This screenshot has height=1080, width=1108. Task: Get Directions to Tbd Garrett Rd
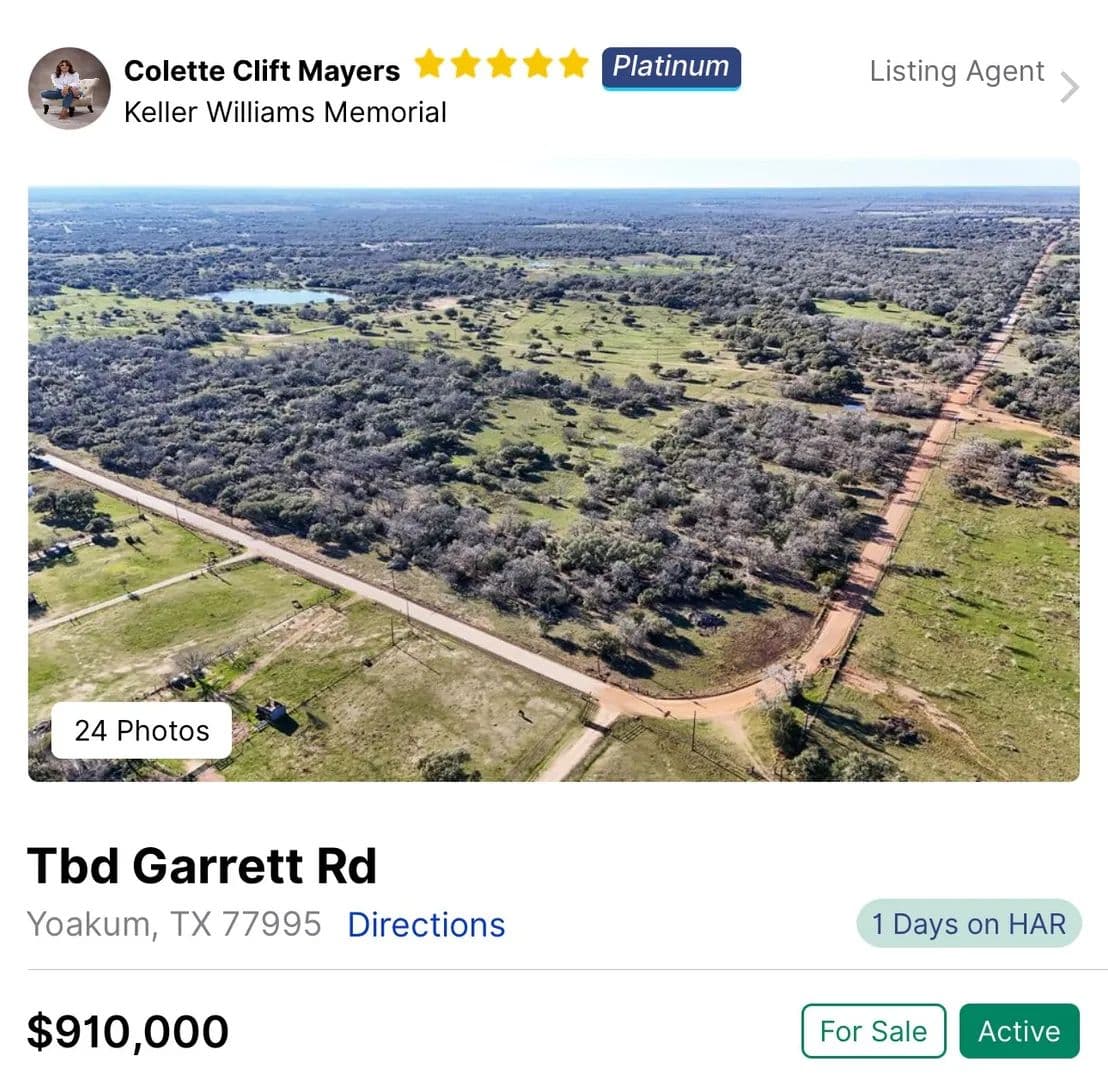[x=426, y=924]
